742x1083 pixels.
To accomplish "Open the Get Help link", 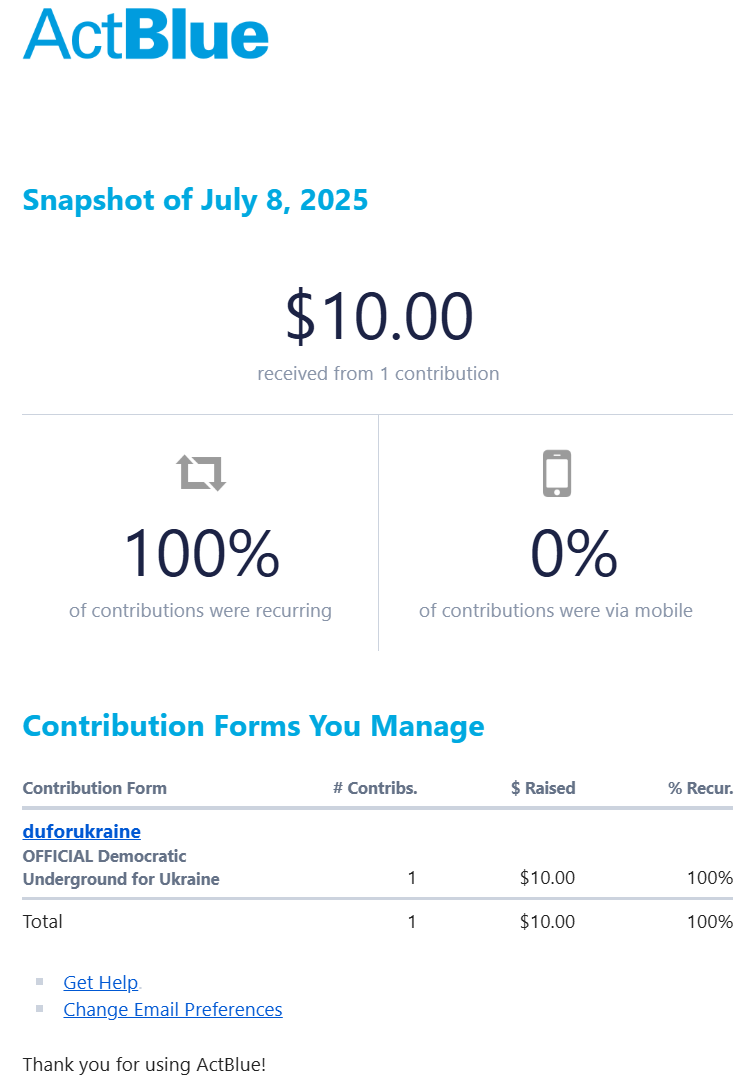I will (x=100, y=982).
